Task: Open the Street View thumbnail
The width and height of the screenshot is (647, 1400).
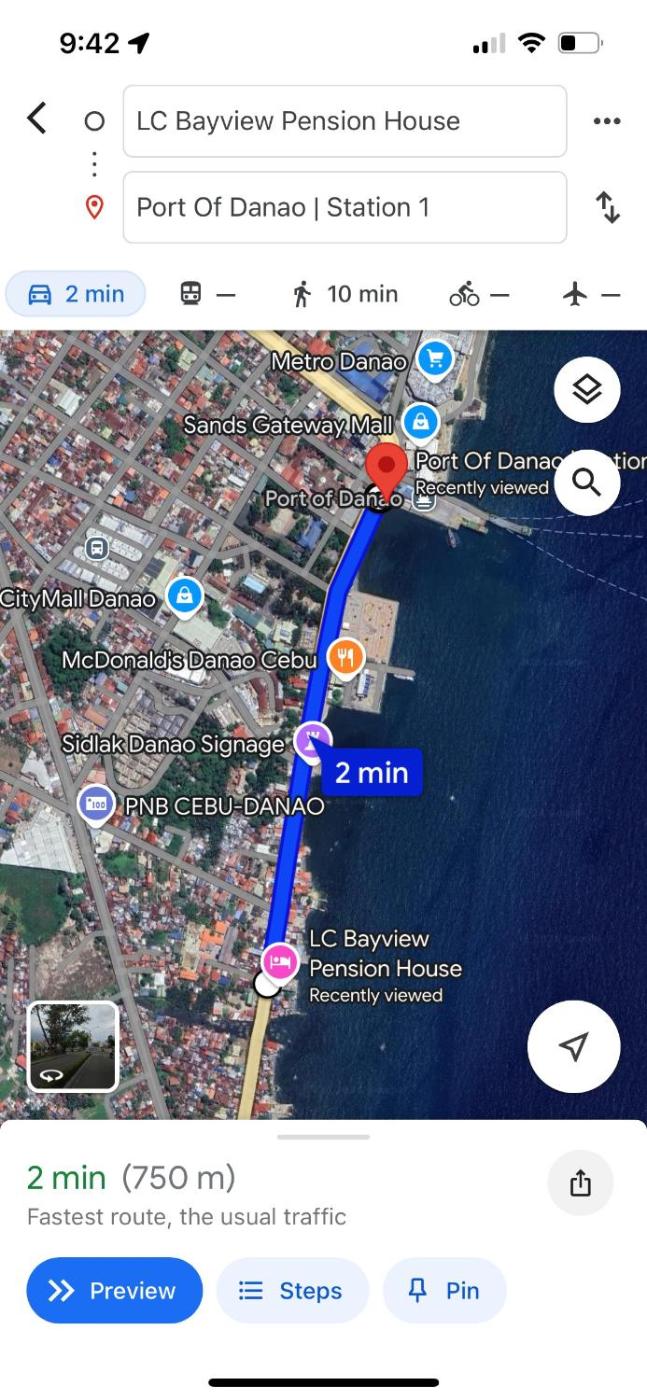Action: point(73,1046)
